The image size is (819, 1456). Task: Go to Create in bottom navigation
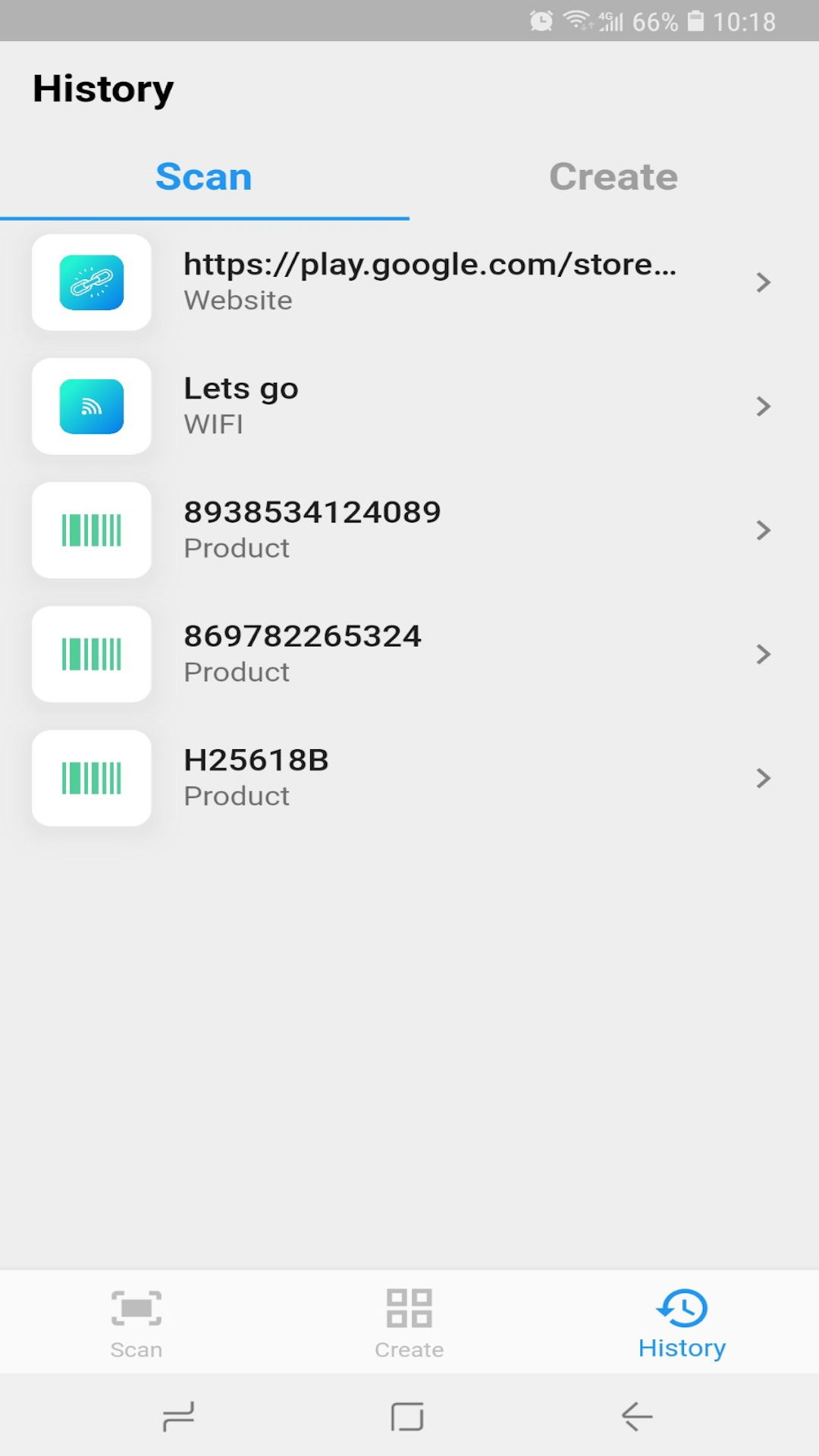(409, 1323)
